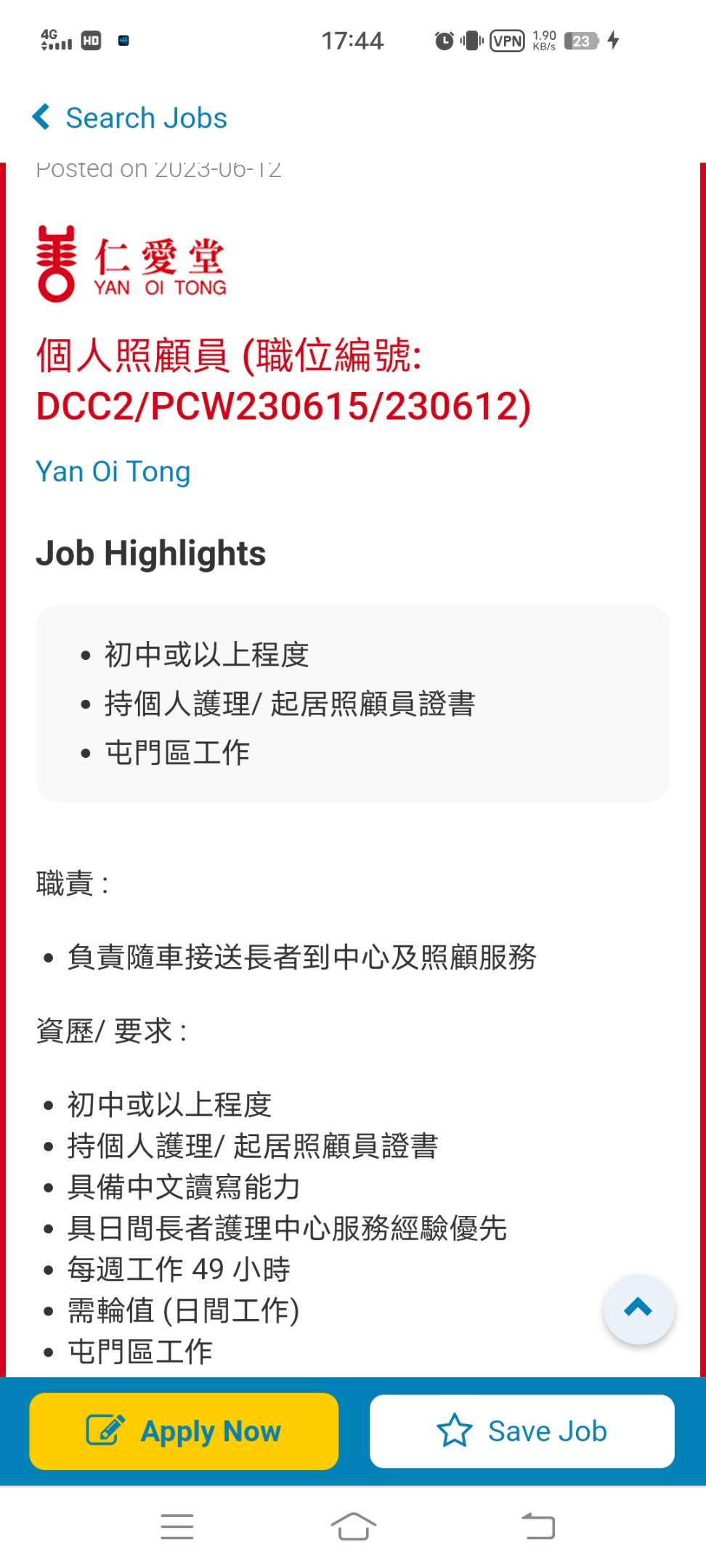Toggle the Save Job star to favorite
Image resolution: width=706 pixels, height=1568 pixels.
(x=454, y=1430)
